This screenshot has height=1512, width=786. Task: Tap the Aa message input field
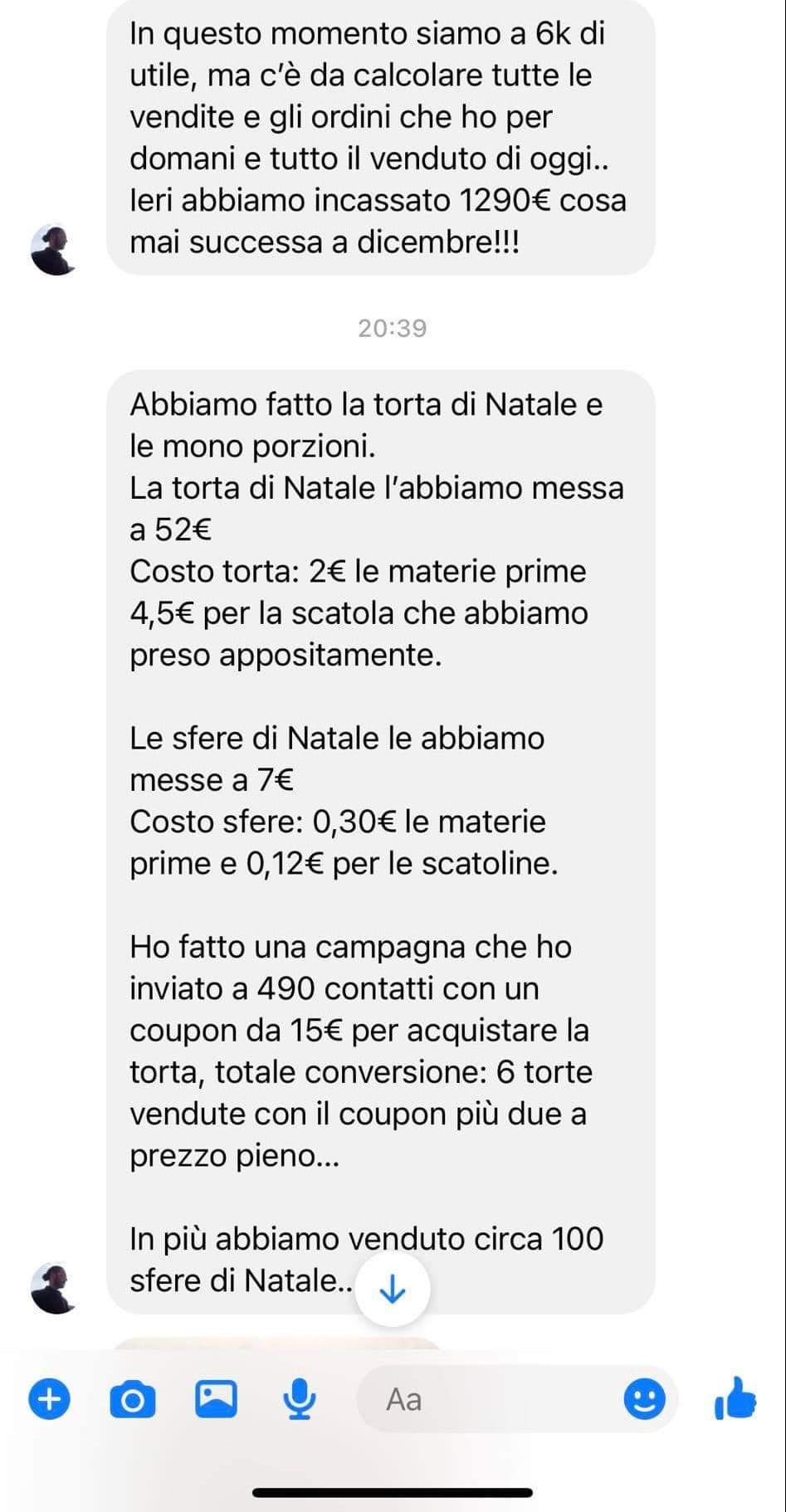(490, 1400)
